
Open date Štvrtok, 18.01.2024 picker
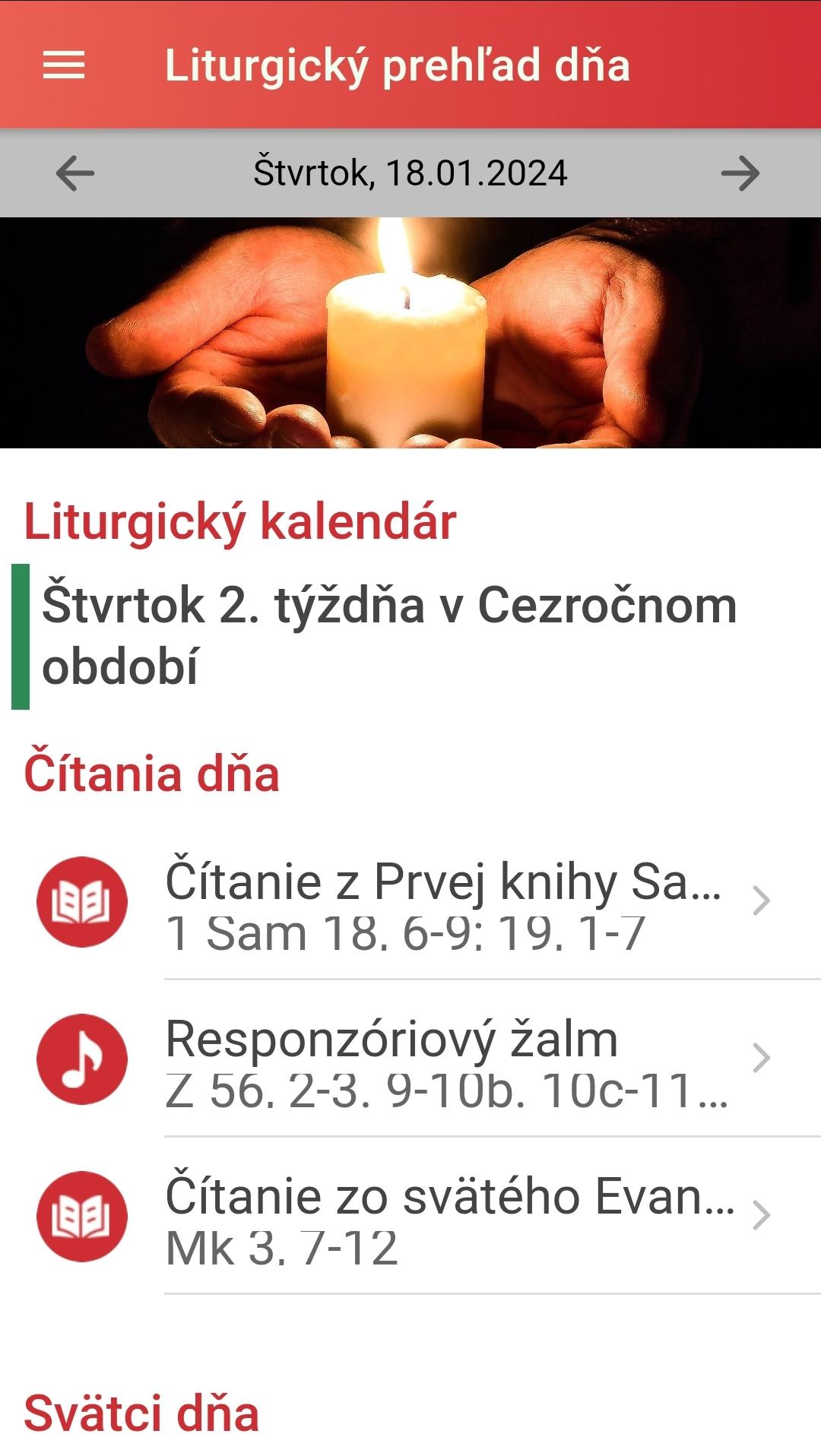[x=410, y=173]
